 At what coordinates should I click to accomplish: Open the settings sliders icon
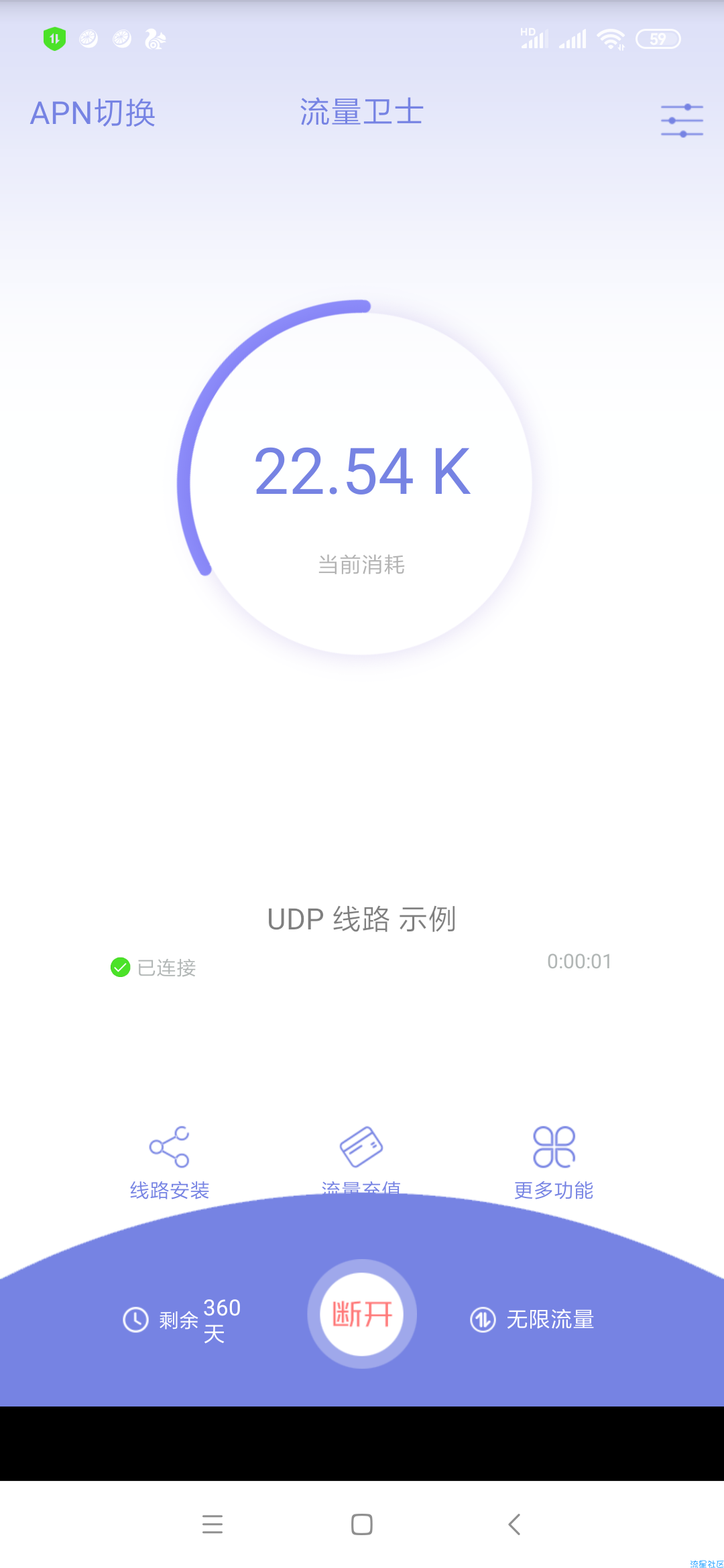pos(682,121)
